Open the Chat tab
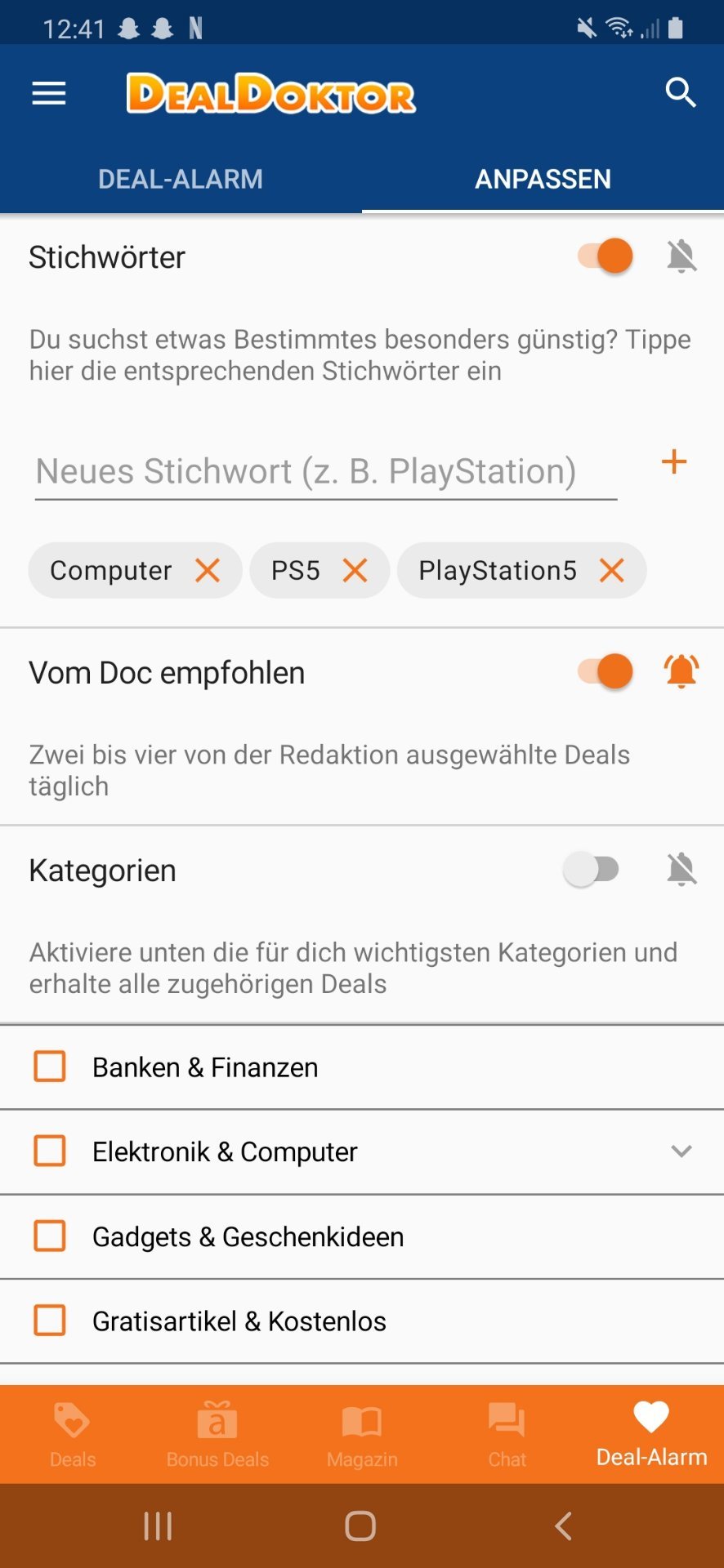 point(507,1435)
